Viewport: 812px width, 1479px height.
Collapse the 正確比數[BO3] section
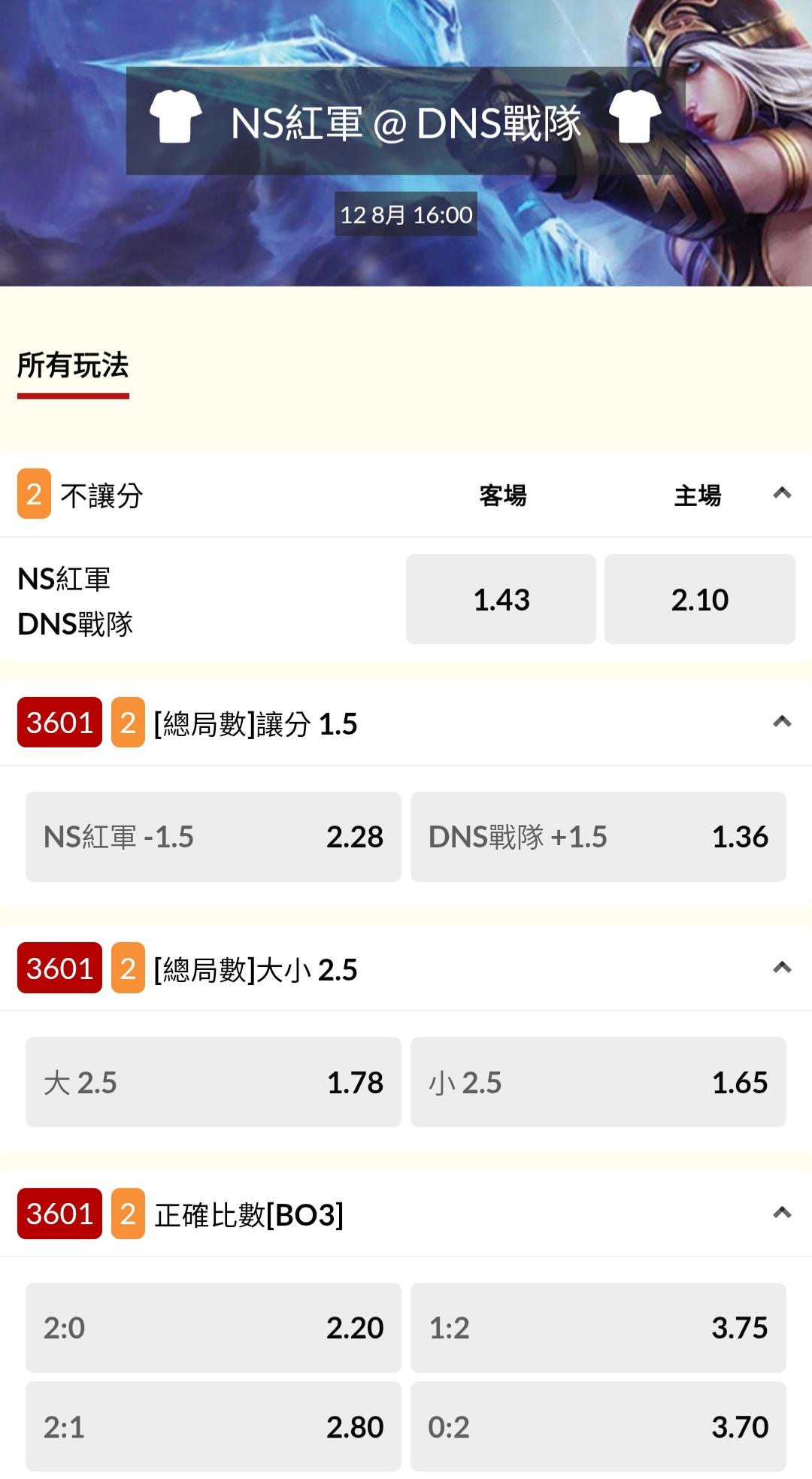782,1213
